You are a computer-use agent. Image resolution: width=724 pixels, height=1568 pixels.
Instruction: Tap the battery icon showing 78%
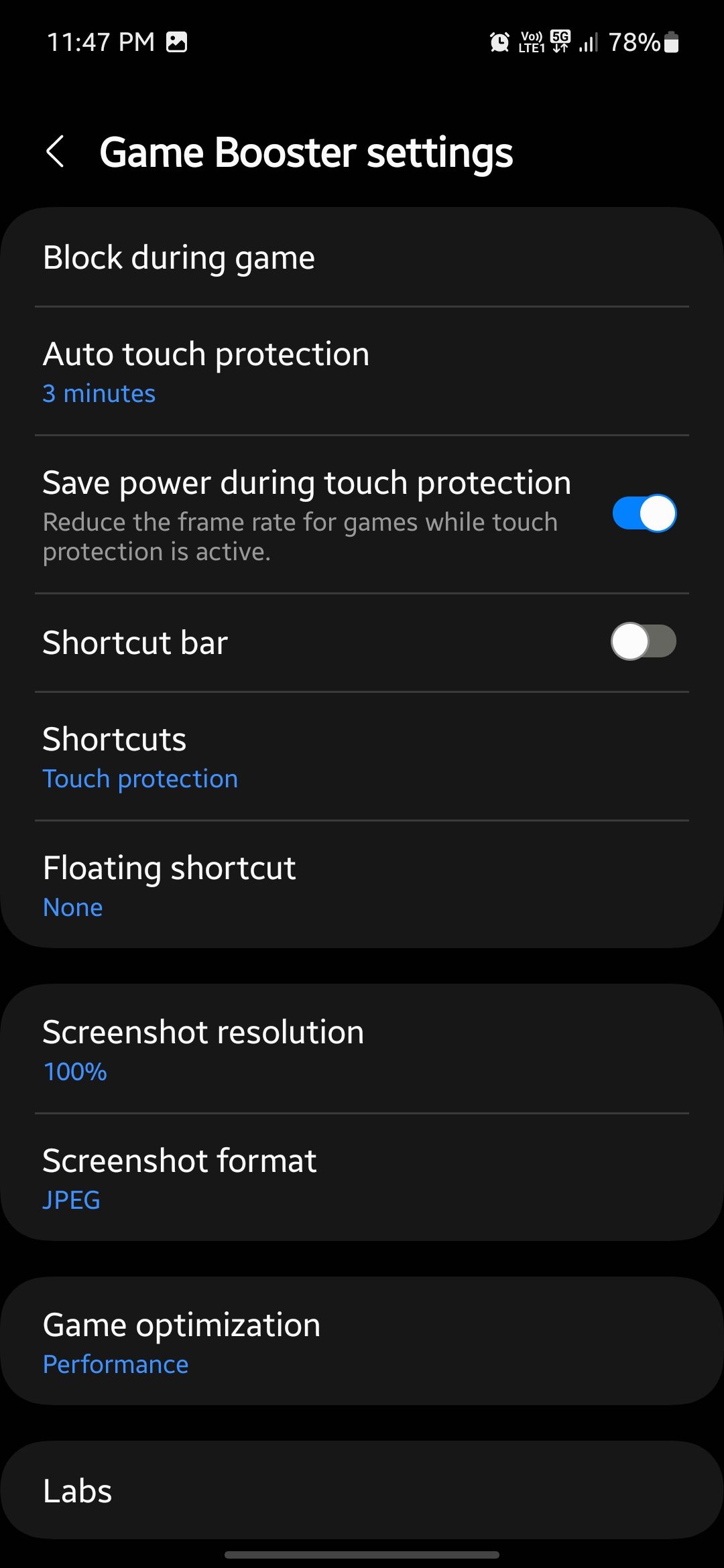tap(670, 42)
